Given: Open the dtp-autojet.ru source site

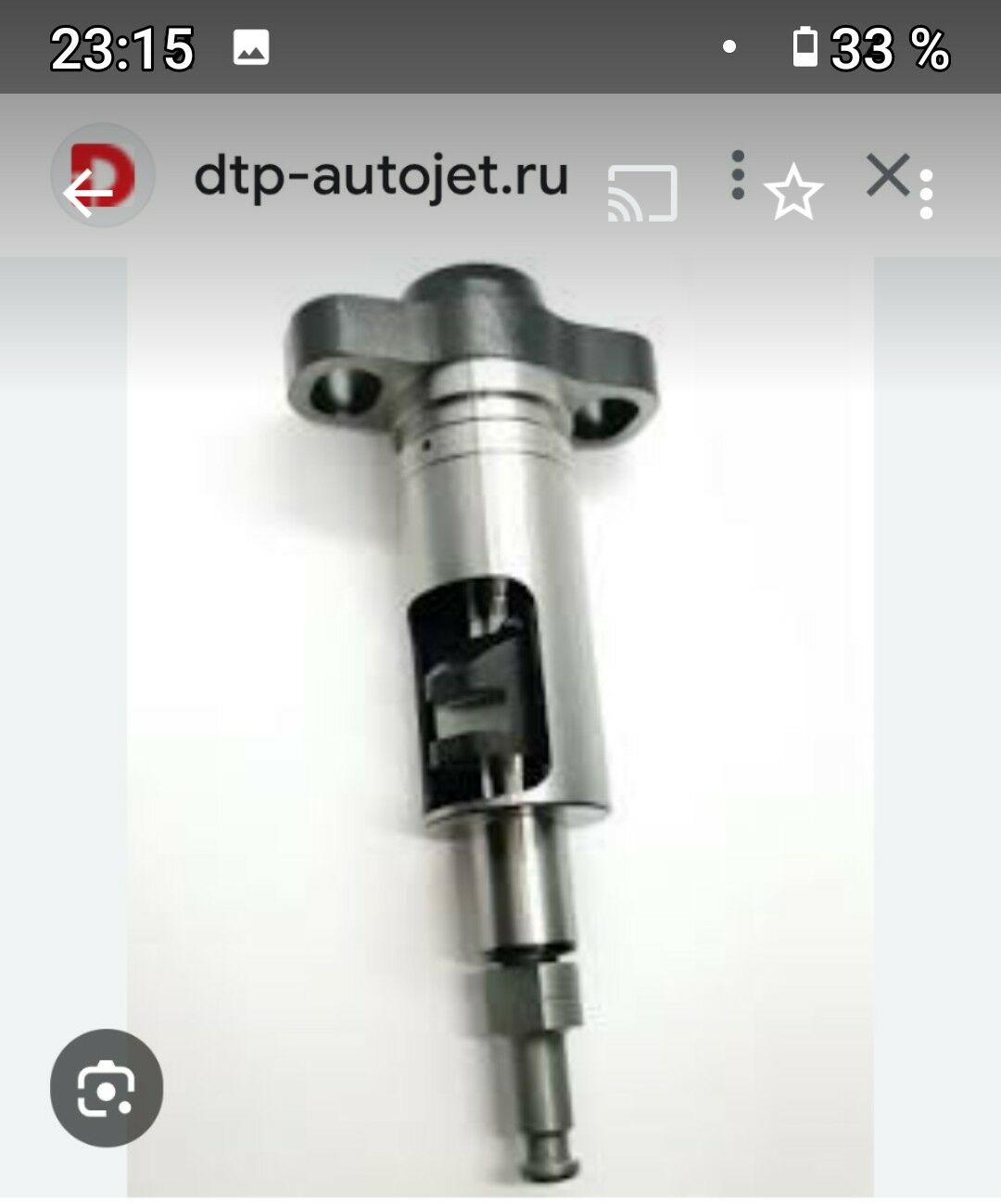Looking at the screenshot, I should pyautogui.click(x=380, y=176).
